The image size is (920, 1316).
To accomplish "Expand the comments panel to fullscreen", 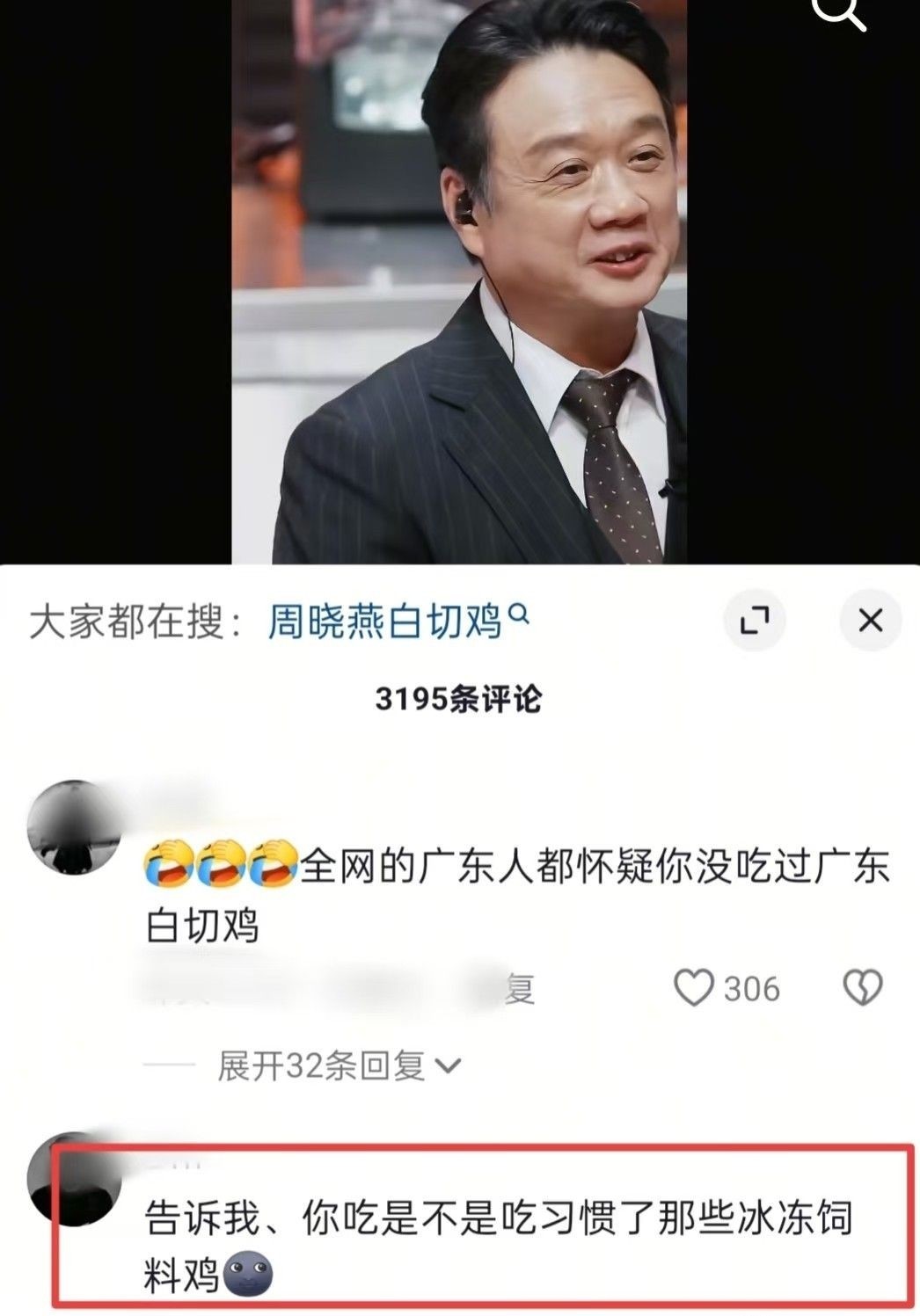I will click(x=755, y=622).
